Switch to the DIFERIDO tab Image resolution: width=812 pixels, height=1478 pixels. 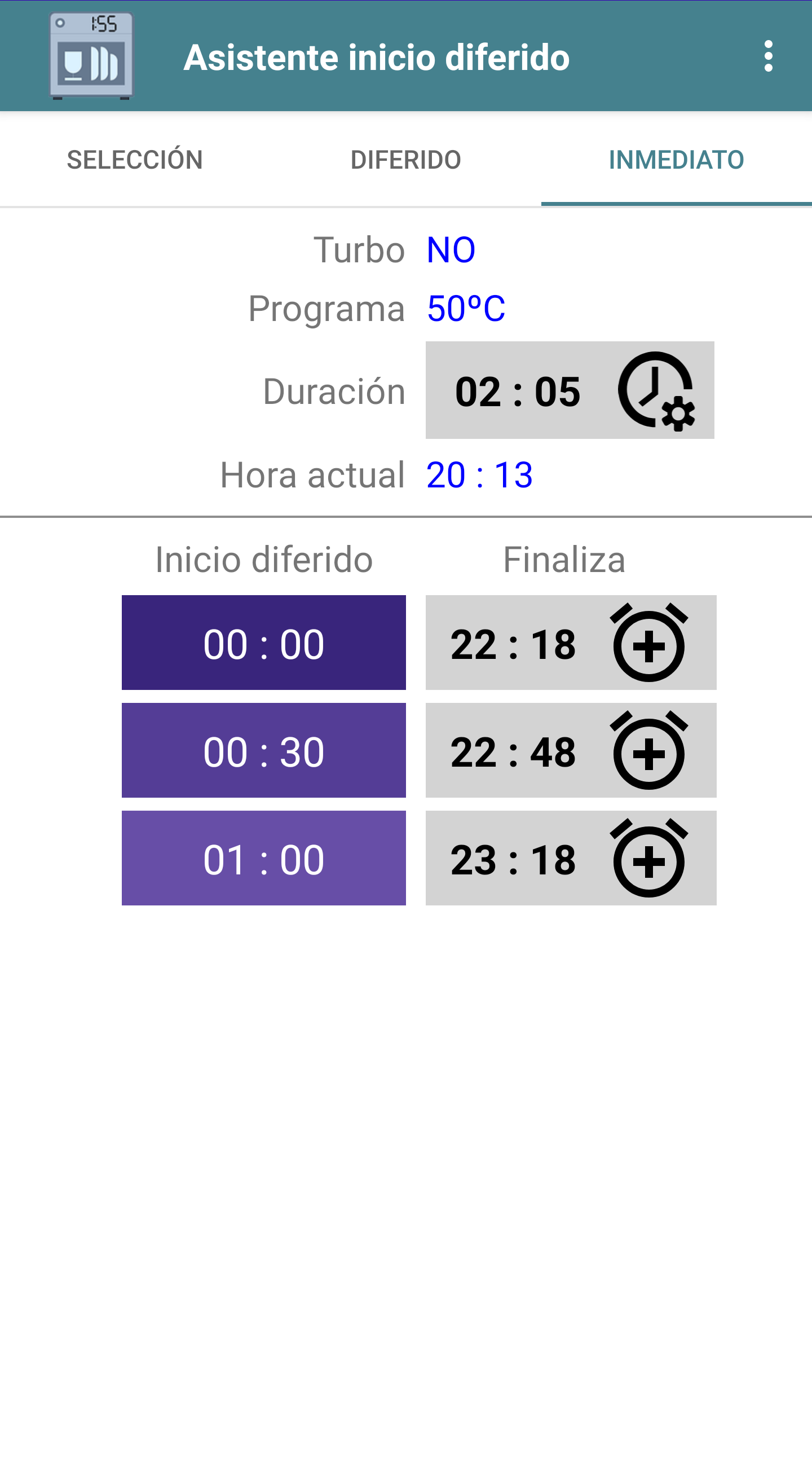[405, 160]
